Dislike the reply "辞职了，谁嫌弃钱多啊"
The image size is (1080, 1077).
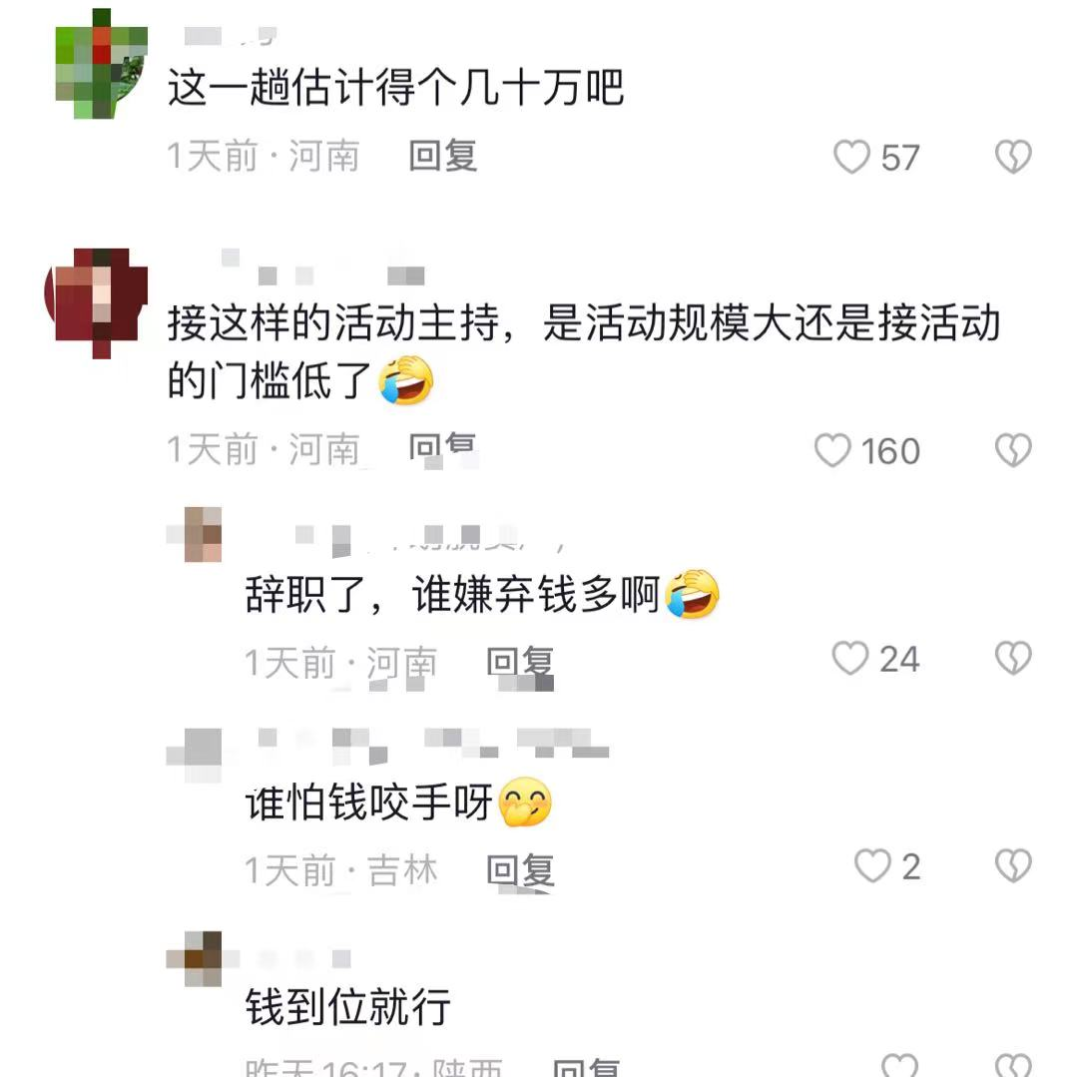pyautogui.click(x=1013, y=658)
